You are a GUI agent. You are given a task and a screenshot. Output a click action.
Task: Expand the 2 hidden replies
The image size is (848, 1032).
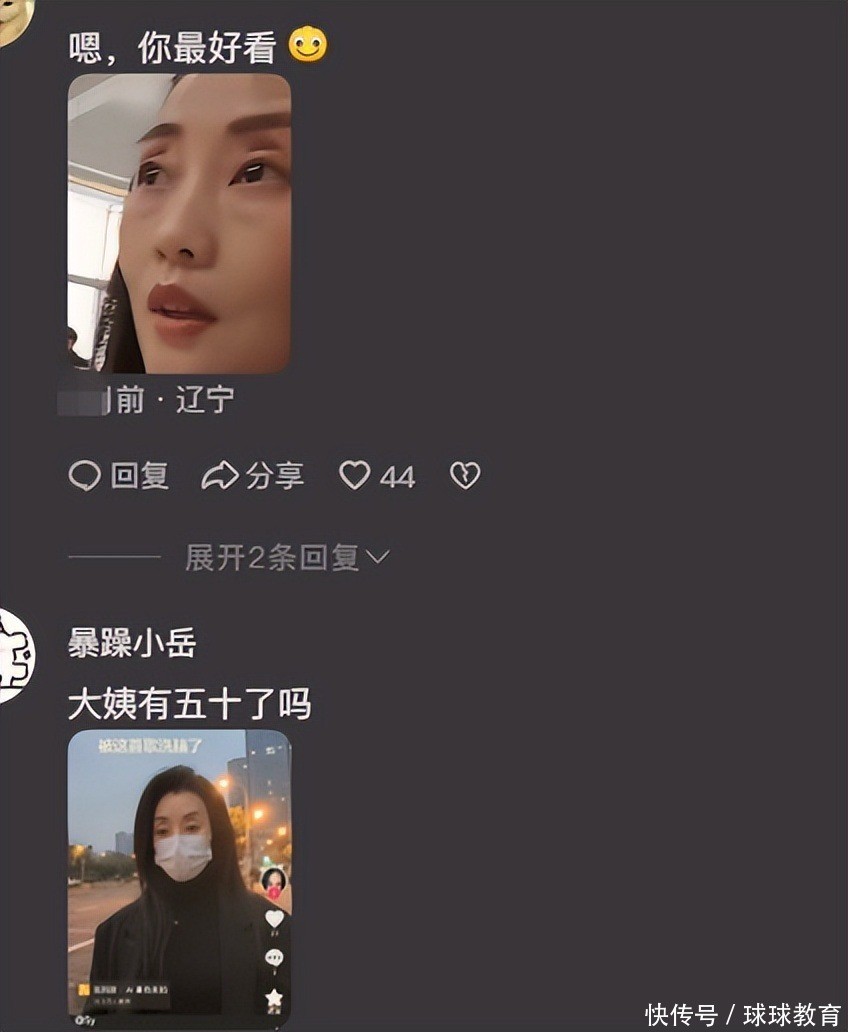tap(286, 558)
